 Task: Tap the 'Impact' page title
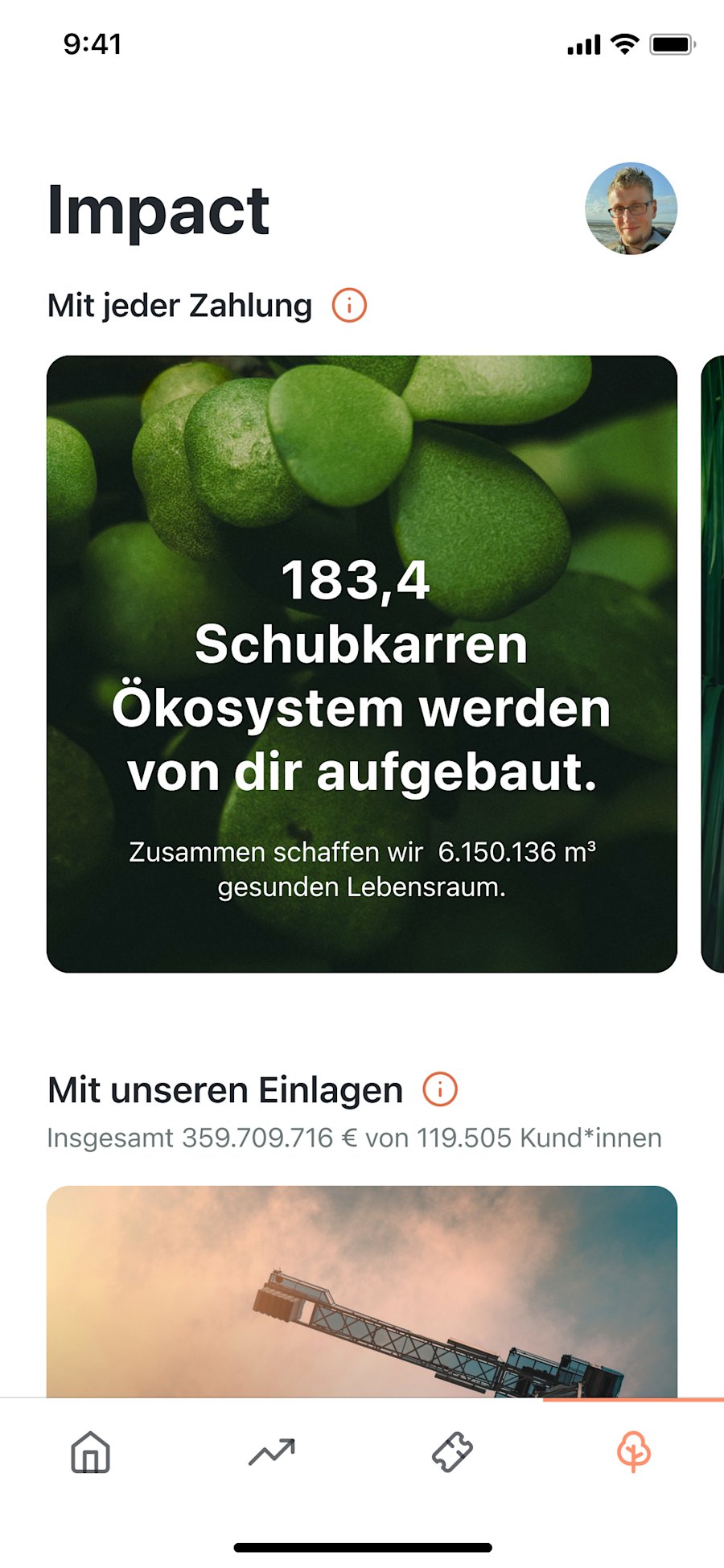point(157,210)
